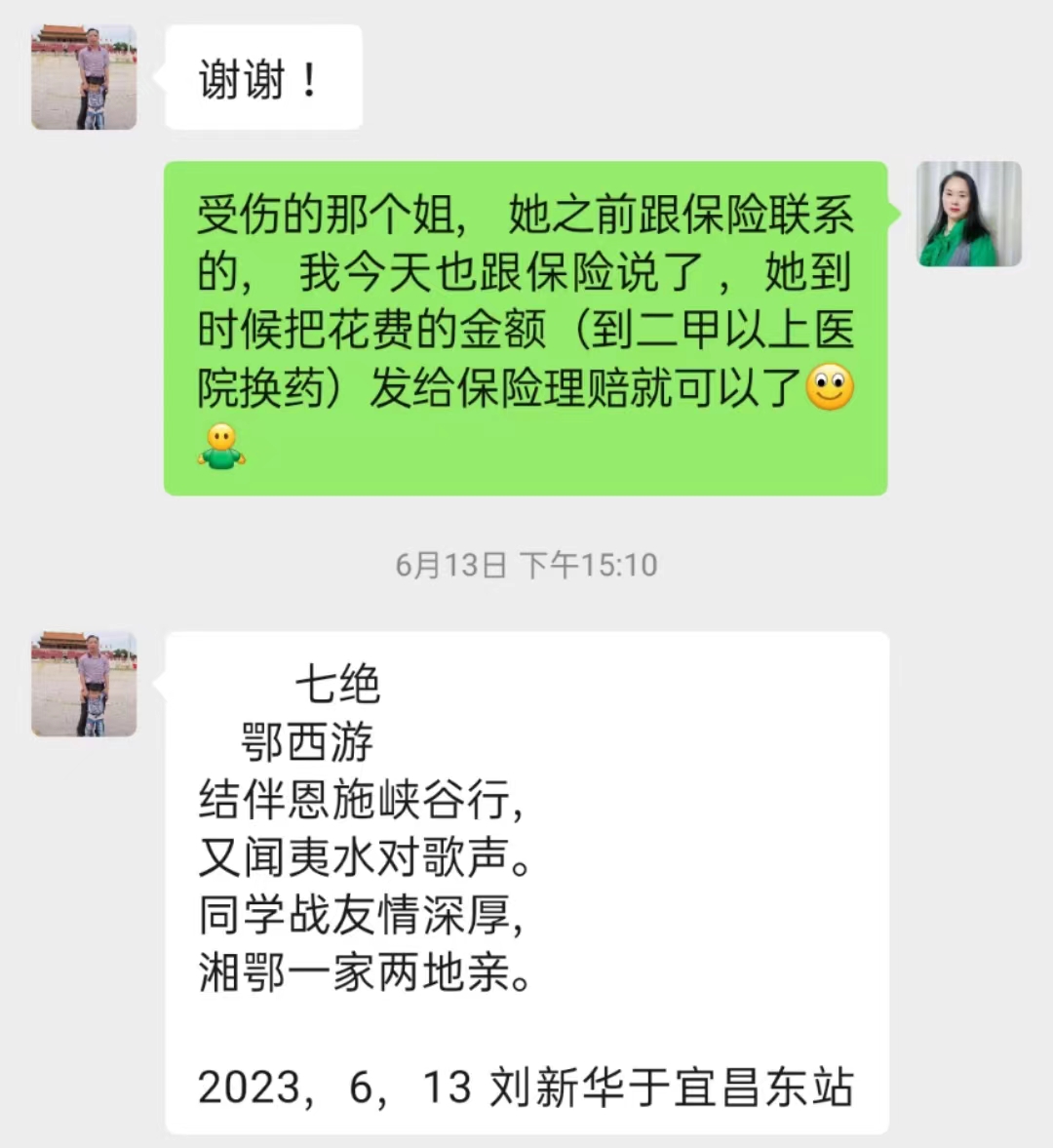Viewport: 1053px width, 1148px height.
Task: Select the poem title 七绝
Action: (339, 685)
